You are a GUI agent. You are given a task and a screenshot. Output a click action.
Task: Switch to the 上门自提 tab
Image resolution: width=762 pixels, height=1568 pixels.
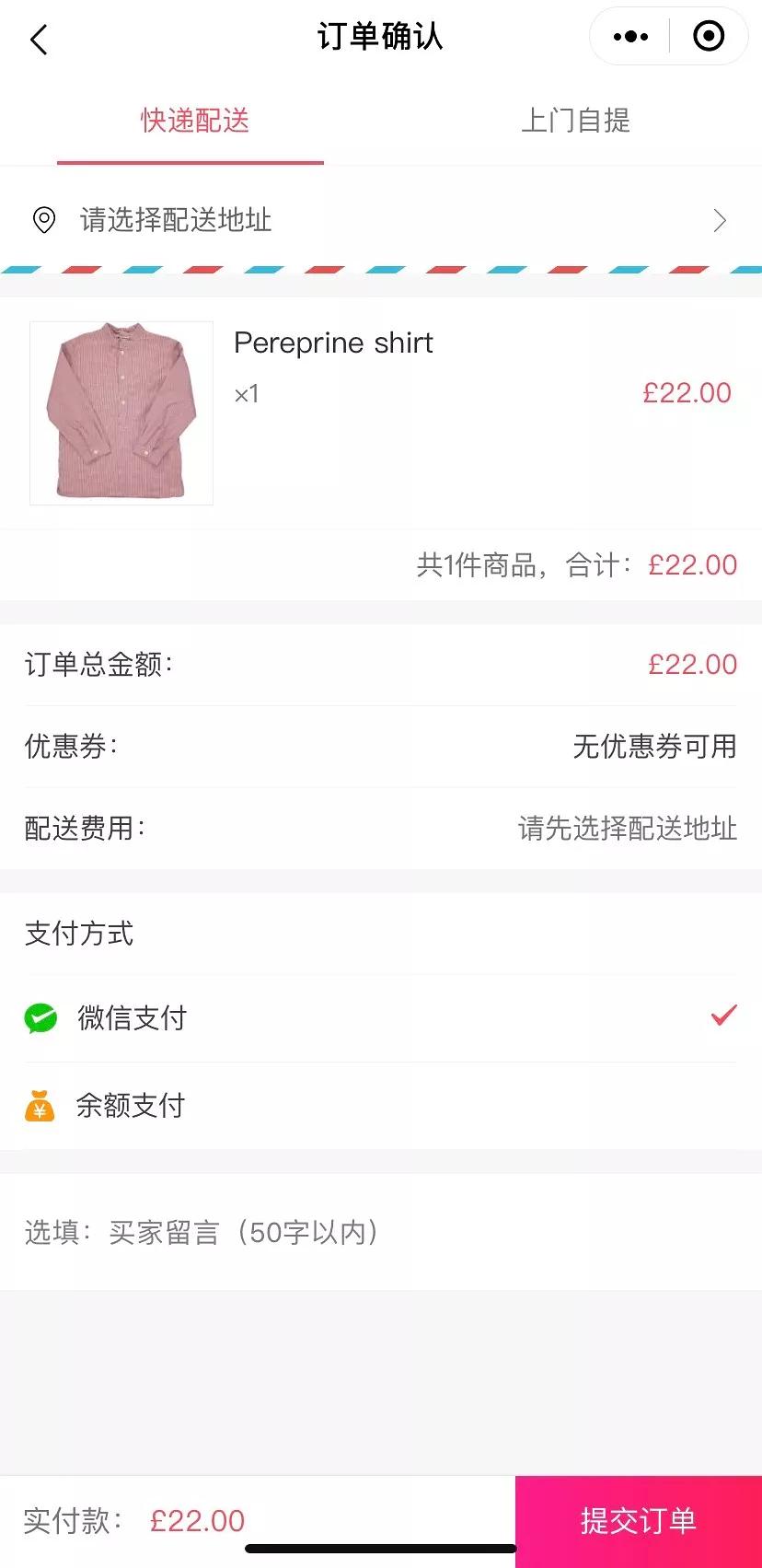576,120
